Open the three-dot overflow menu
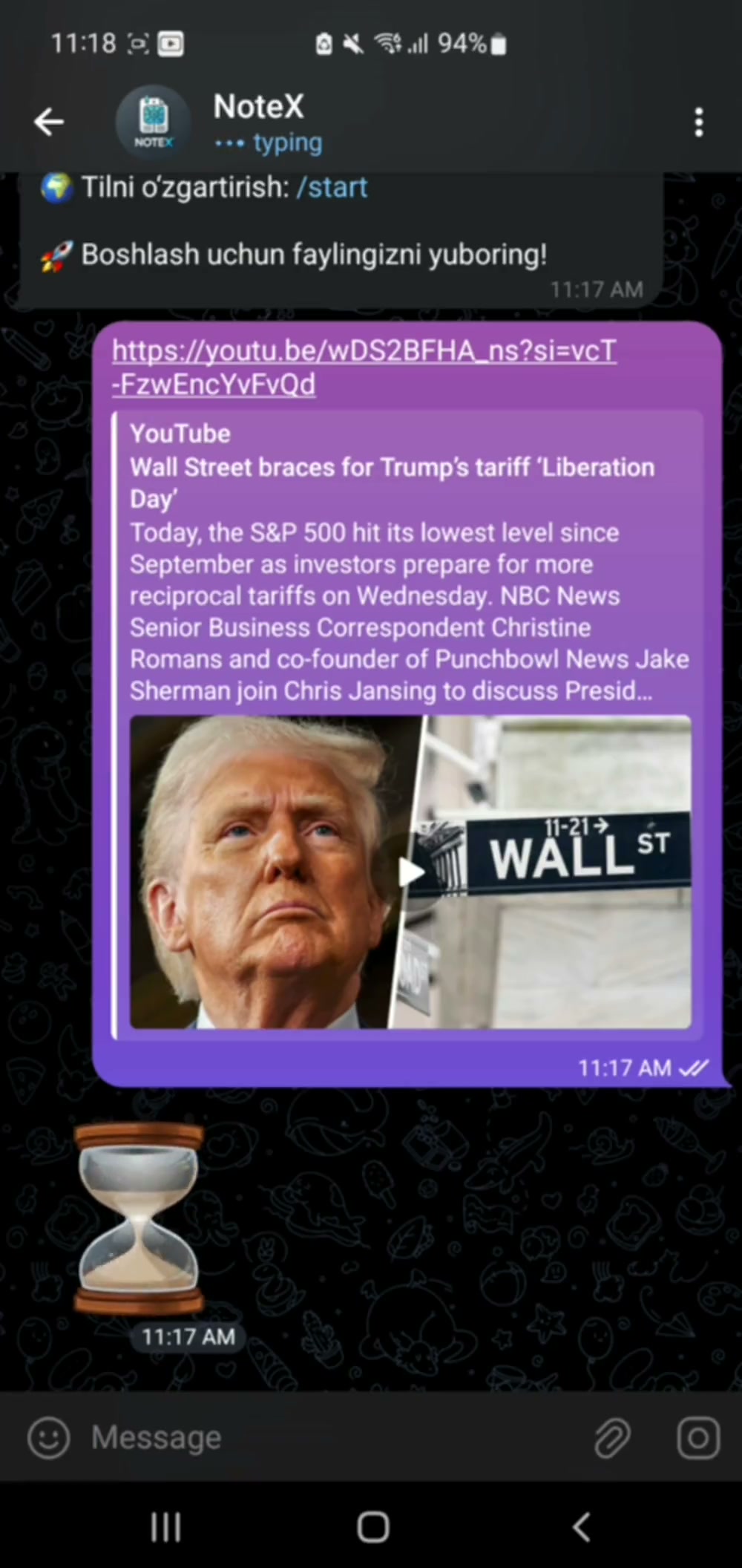The width and height of the screenshot is (742, 1568). [698, 122]
